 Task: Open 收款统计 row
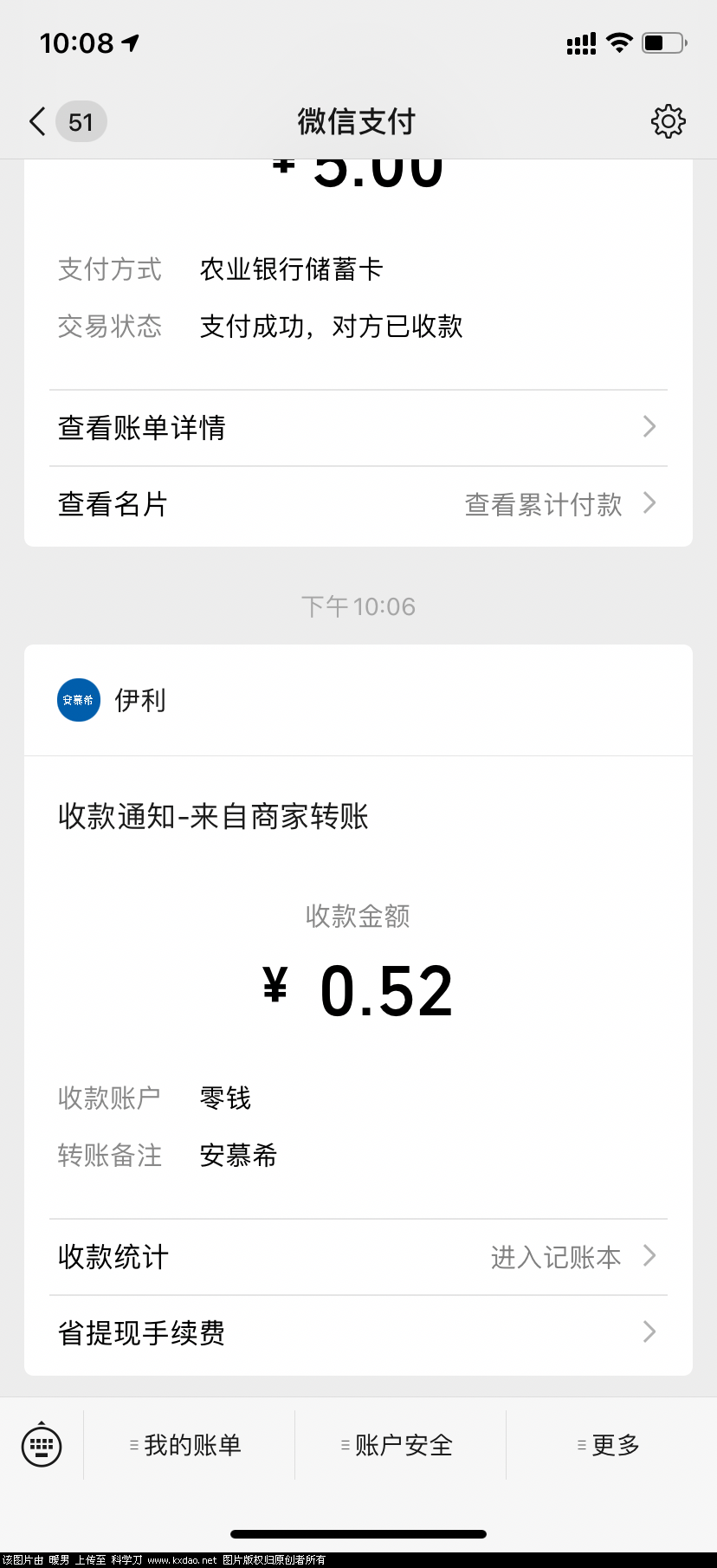pyautogui.click(x=358, y=1257)
